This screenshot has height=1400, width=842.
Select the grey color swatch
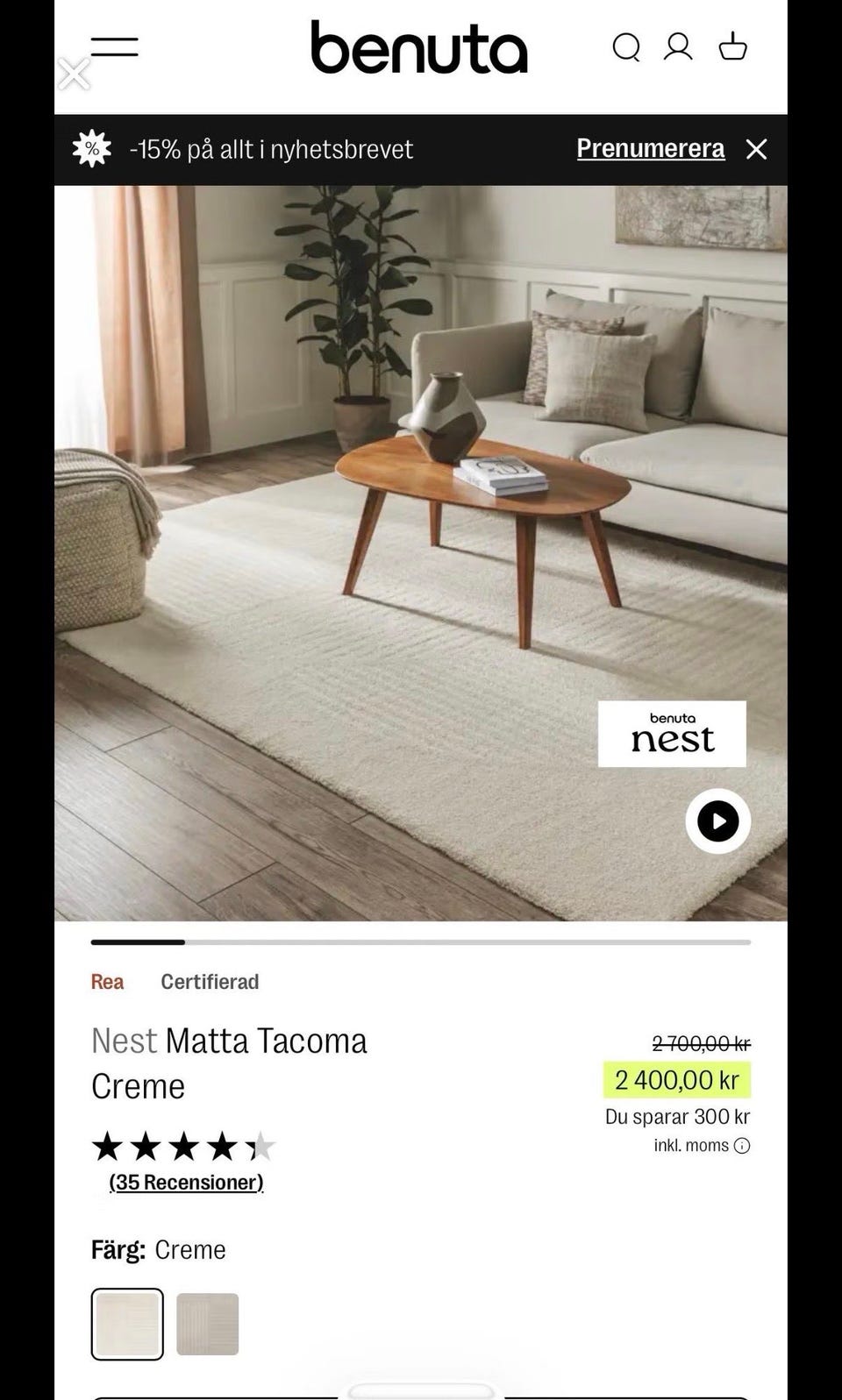pyautogui.click(x=208, y=1324)
